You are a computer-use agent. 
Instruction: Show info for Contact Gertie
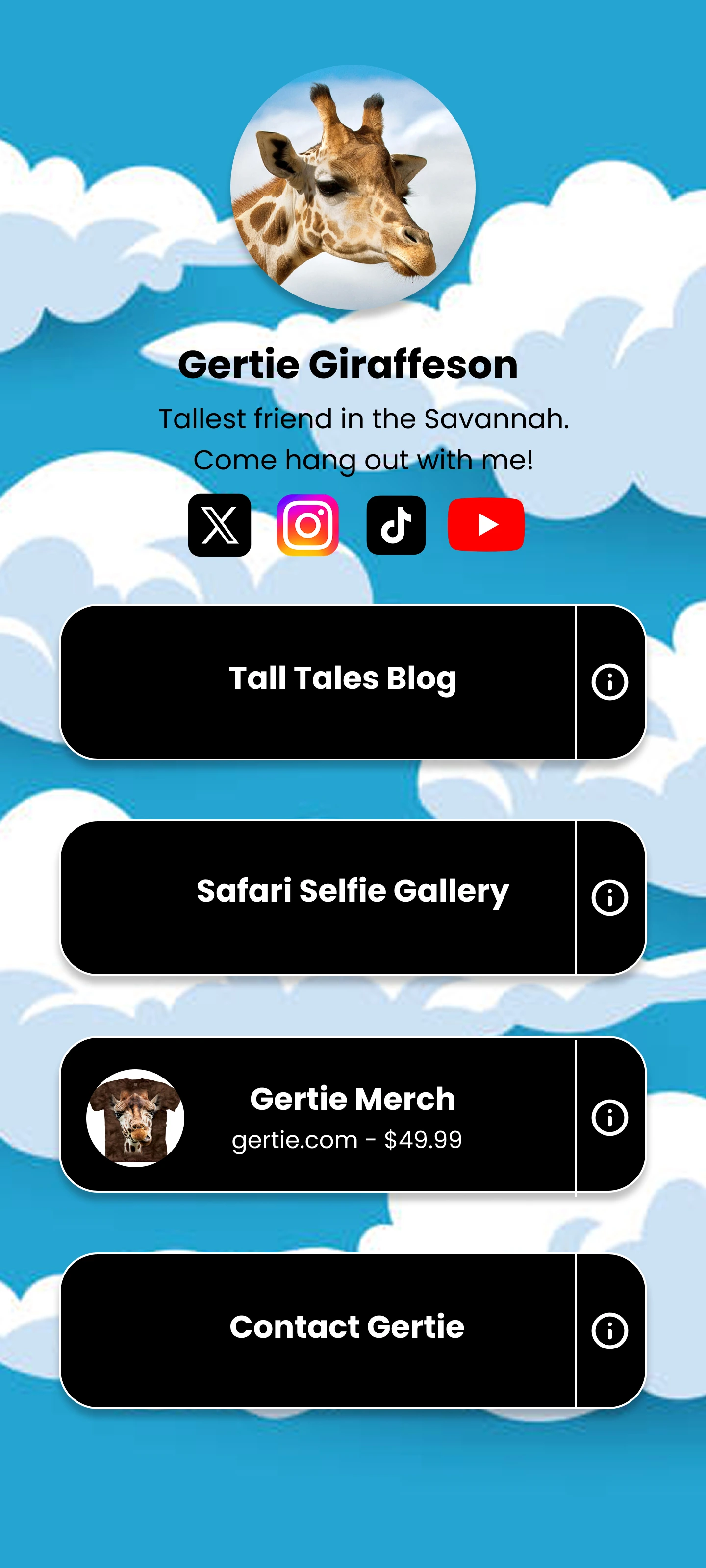click(609, 1331)
